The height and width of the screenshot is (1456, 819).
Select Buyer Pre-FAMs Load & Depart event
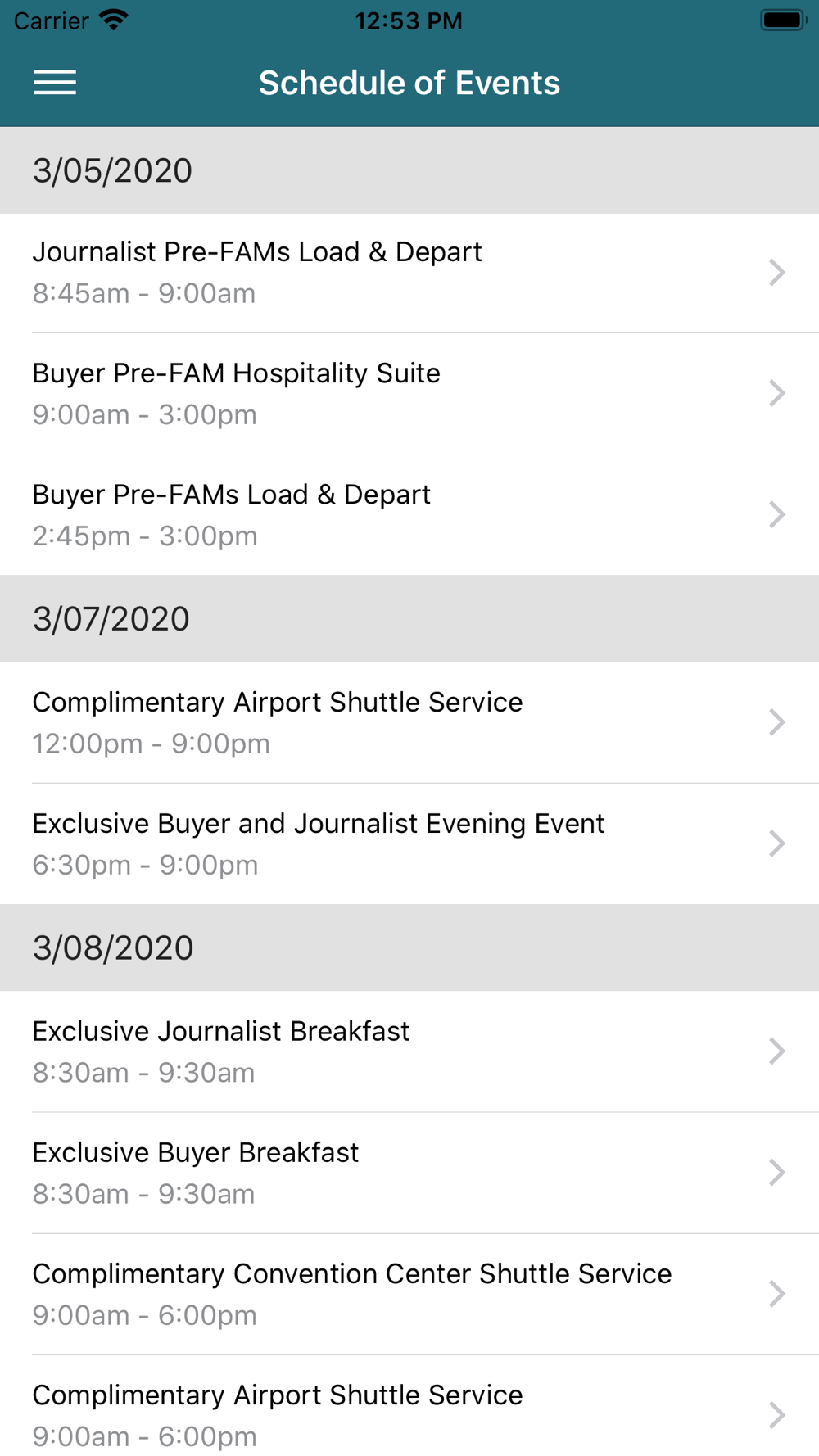(409, 515)
